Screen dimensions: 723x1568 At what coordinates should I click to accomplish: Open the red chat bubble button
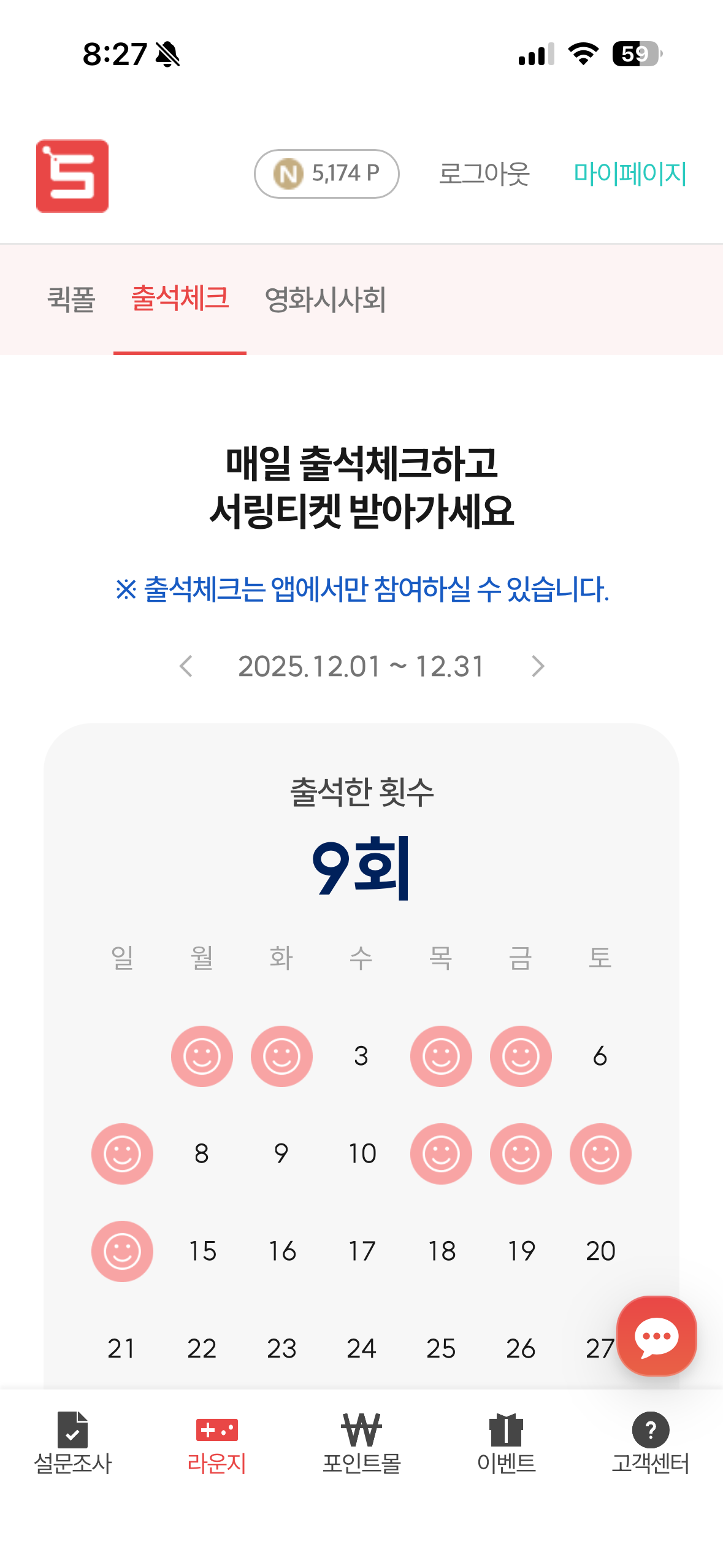click(x=656, y=1335)
